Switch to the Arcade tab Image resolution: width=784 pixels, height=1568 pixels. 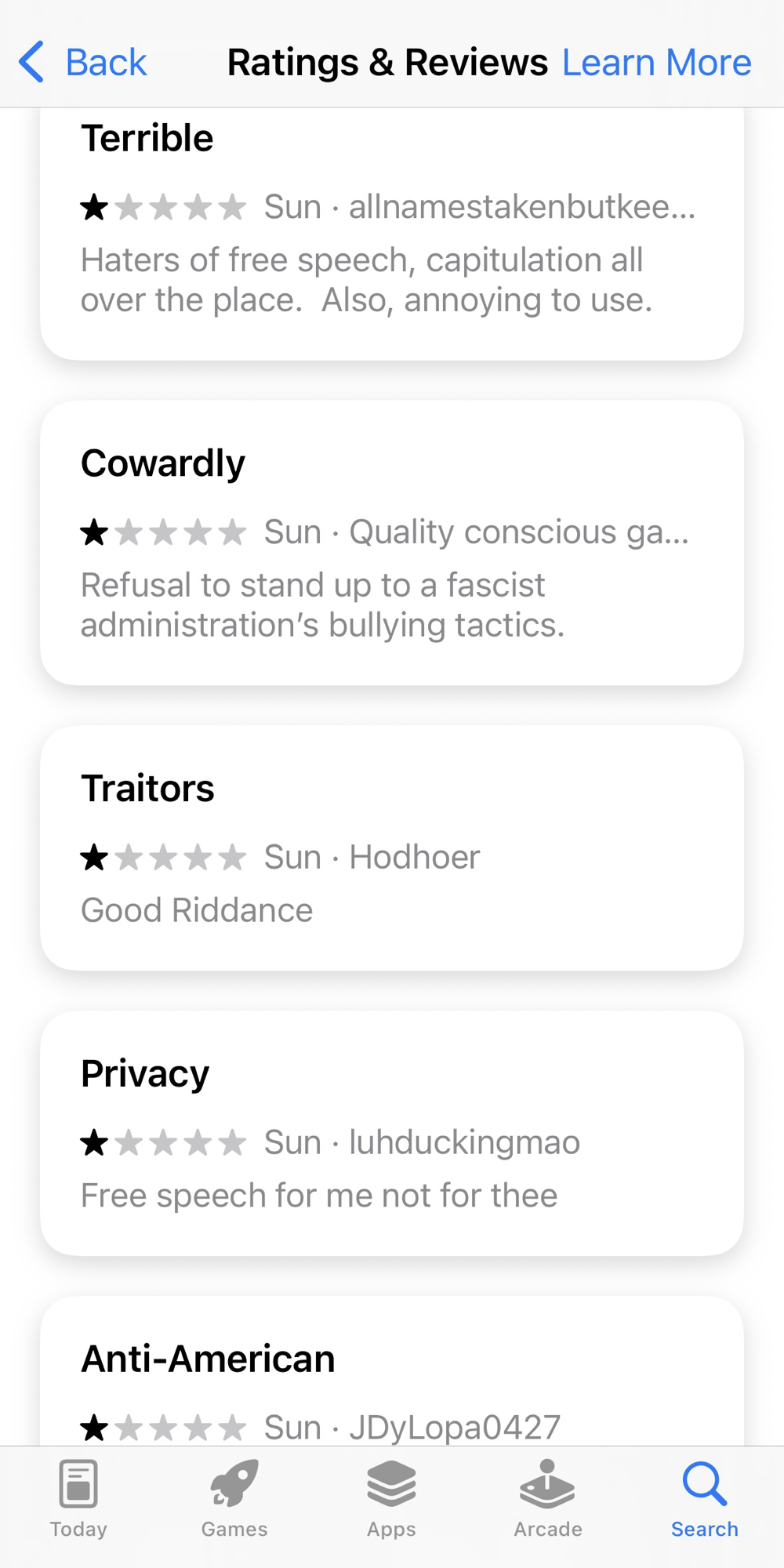coord(548,1499)
